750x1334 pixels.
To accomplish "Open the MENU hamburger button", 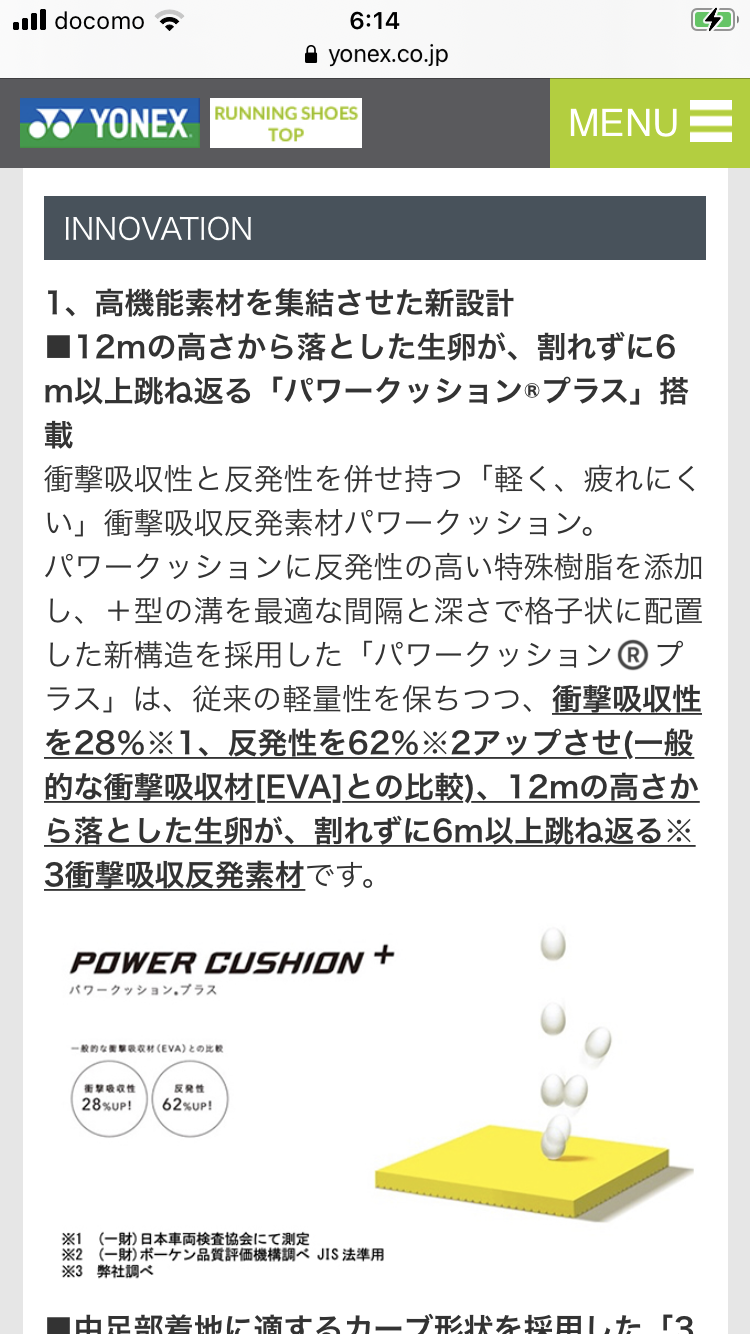I will (650, 123).
